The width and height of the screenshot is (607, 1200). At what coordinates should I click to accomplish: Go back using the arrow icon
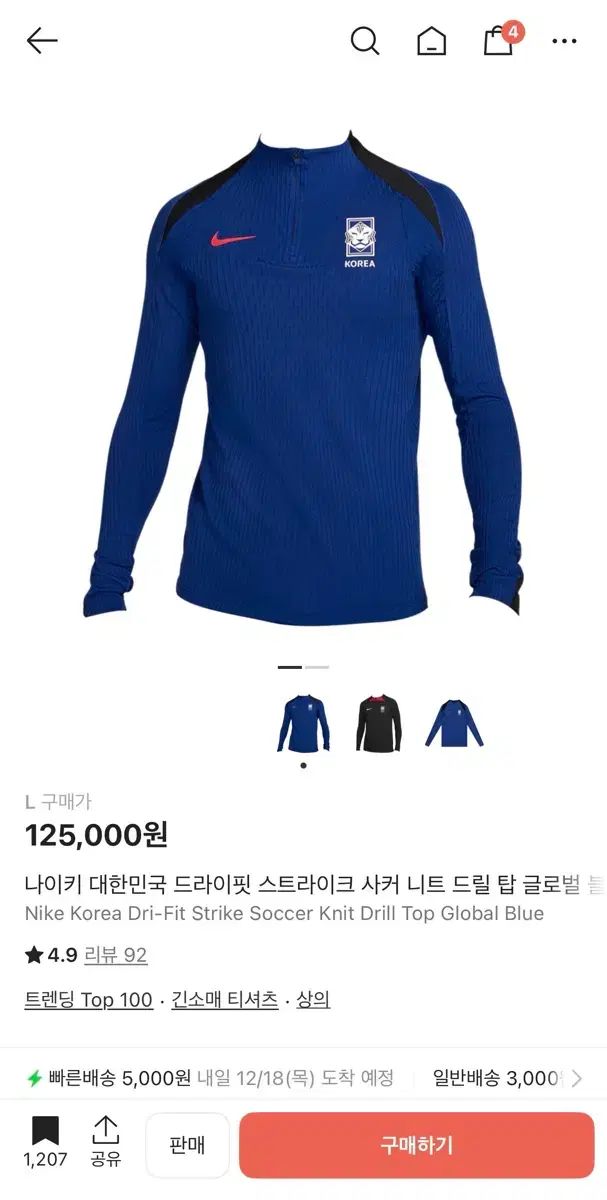42,41
